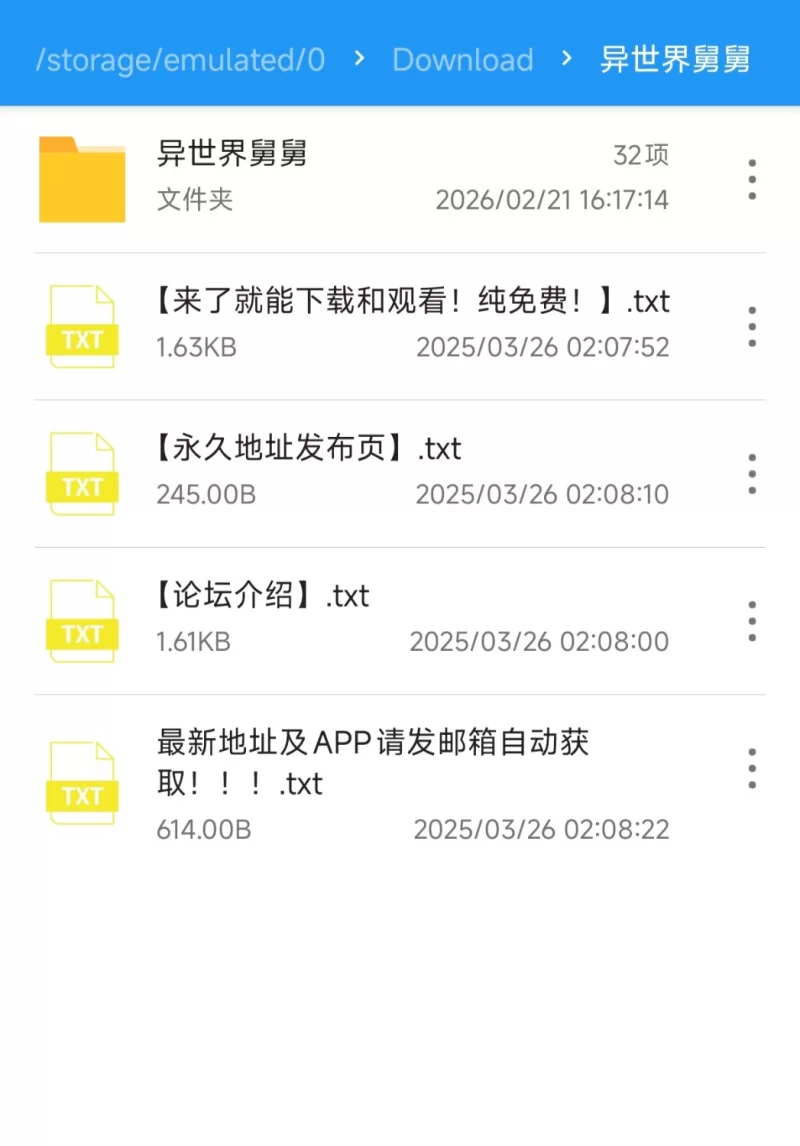Show more options for 【来了就能下载和观看！纯免费！】.txt

click(752, 327)
